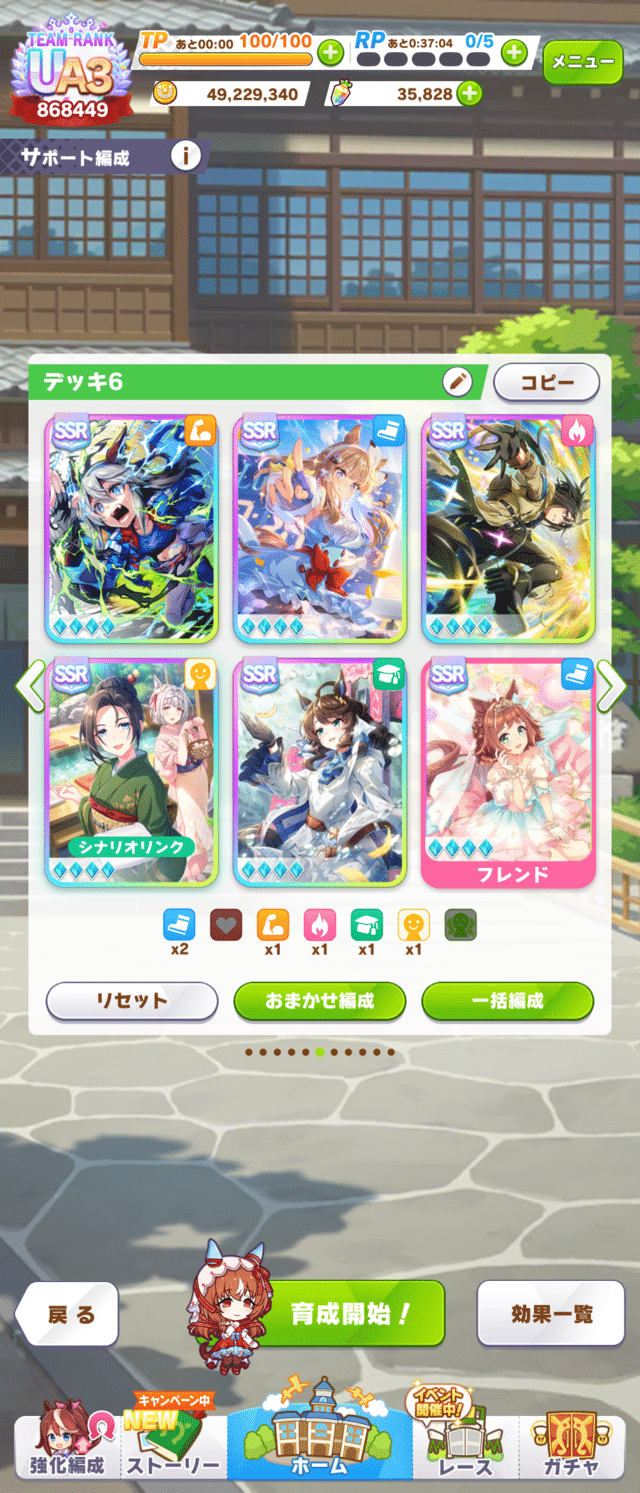Tap the plus button beside 35,828 carrots
Viewport: 640px width, 1493px height.
467,94
